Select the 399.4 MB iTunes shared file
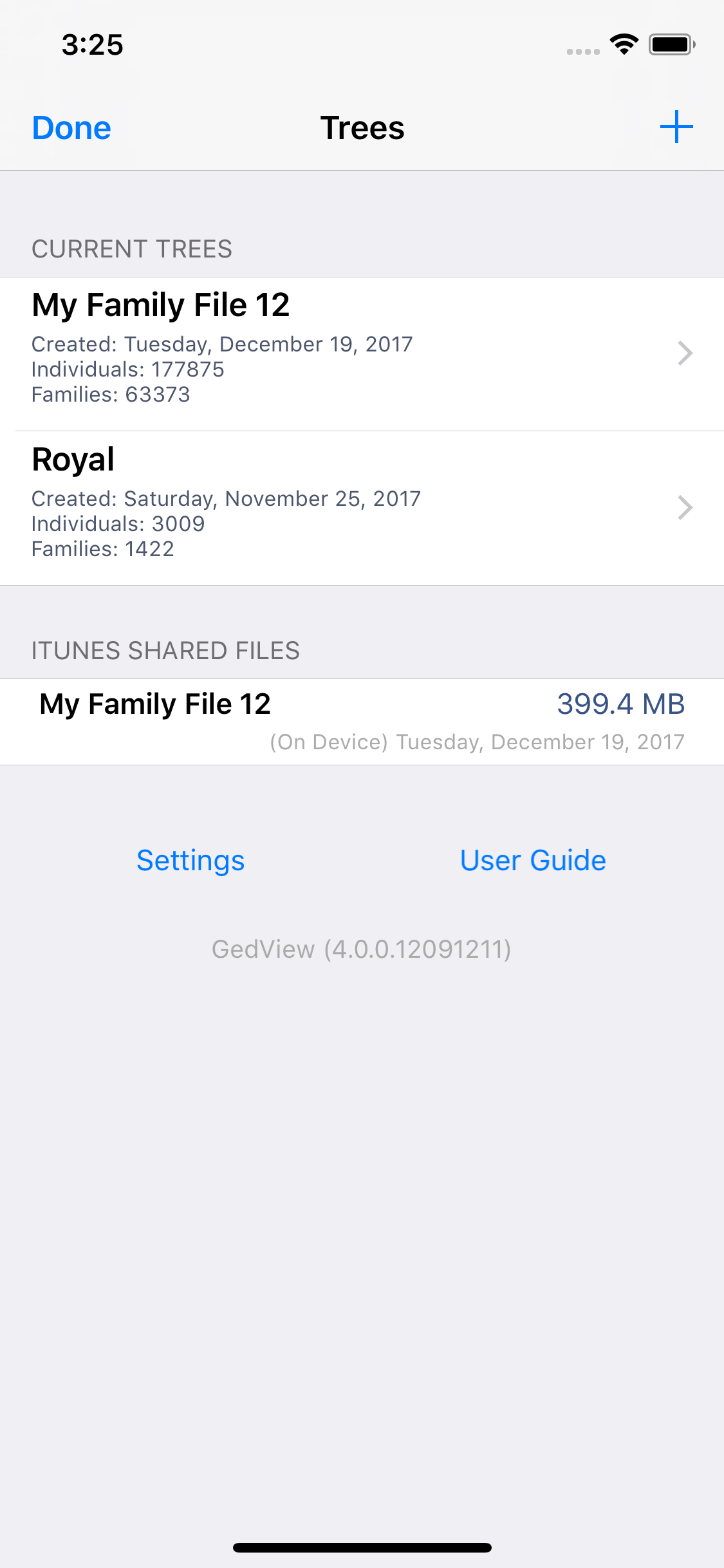724x1568 pixels. click(362, 721)
